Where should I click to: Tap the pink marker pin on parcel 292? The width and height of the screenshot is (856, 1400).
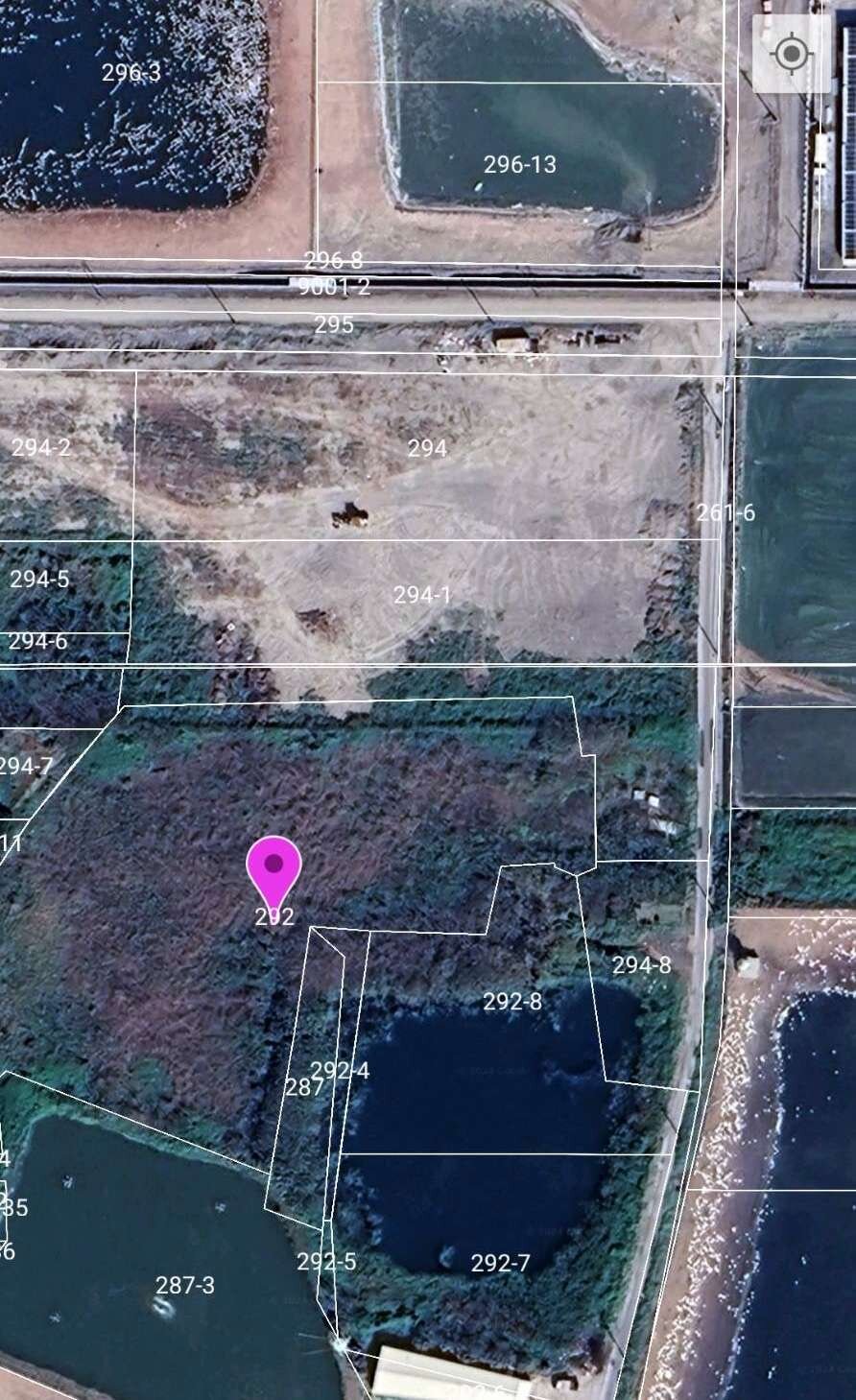274,868
